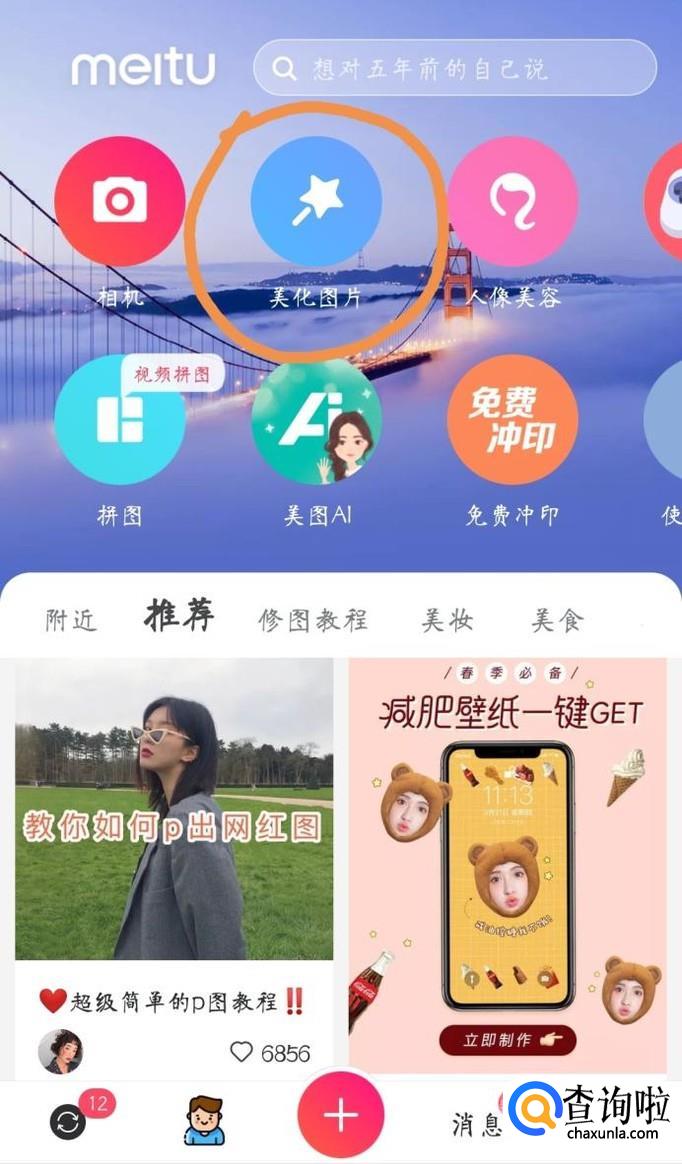Switch to the 附近 tab
The height and width of the screenshot is (1164, 682).
(72, 620)
